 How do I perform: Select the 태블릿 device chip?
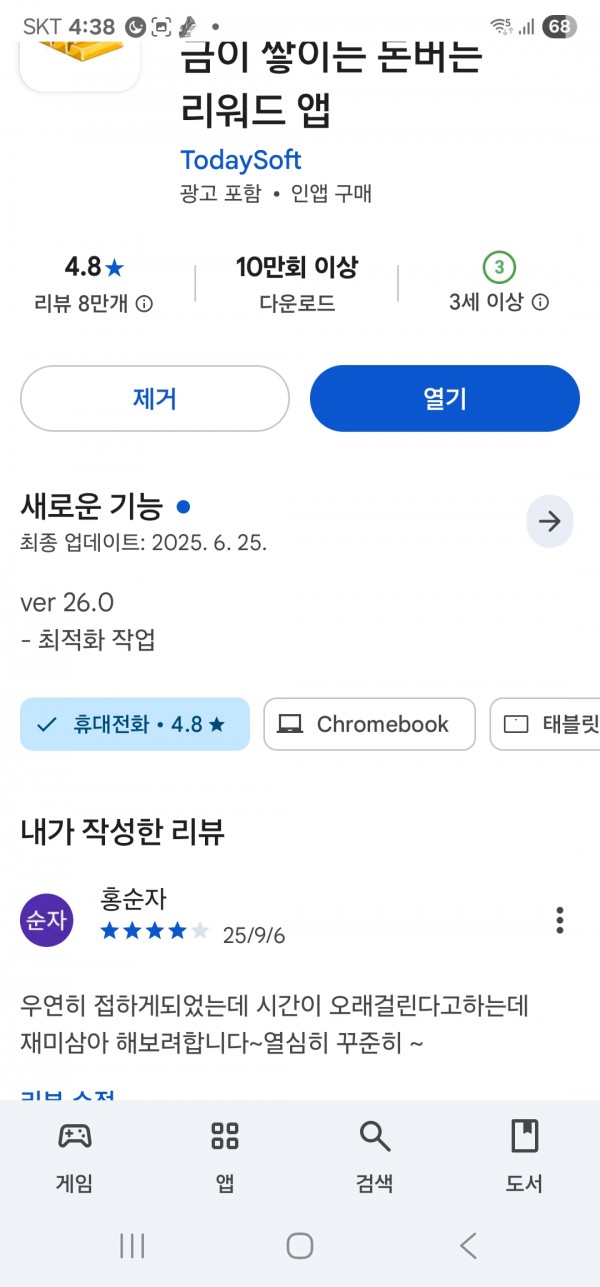click(x=545, y=724)
